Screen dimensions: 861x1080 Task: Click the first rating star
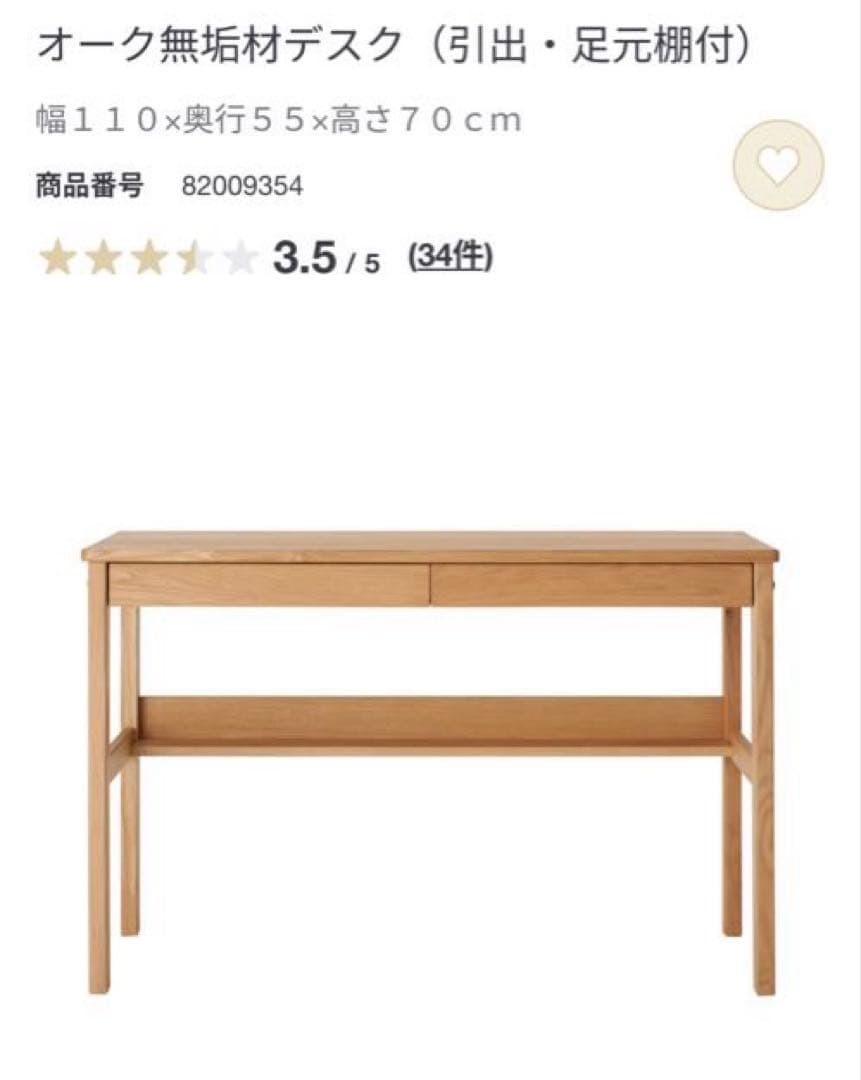pos(55,259)
